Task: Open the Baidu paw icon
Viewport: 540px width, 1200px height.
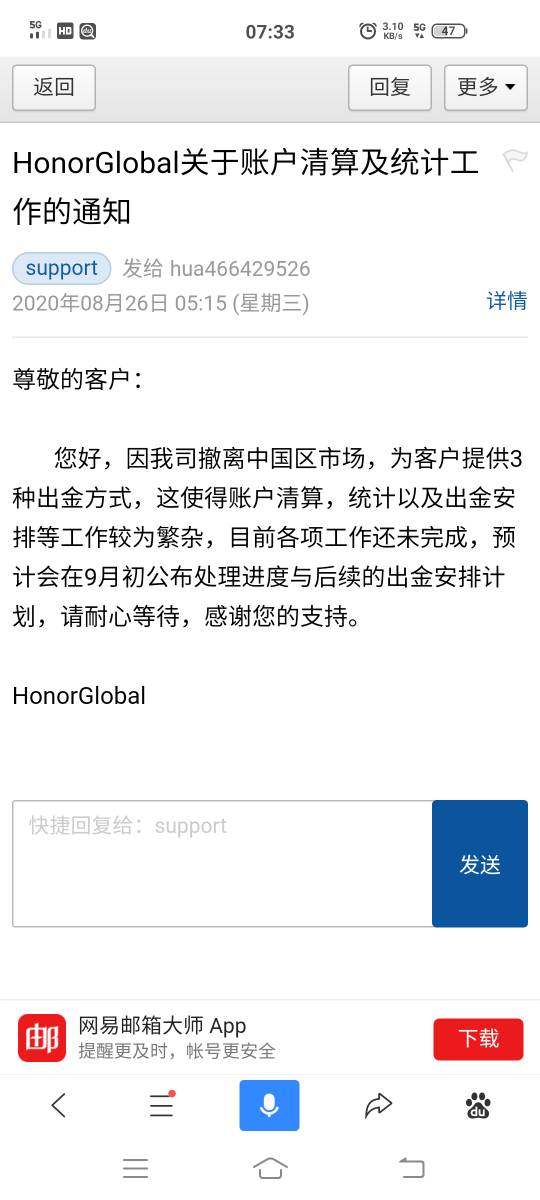Action: click(x=478, y=1105)
